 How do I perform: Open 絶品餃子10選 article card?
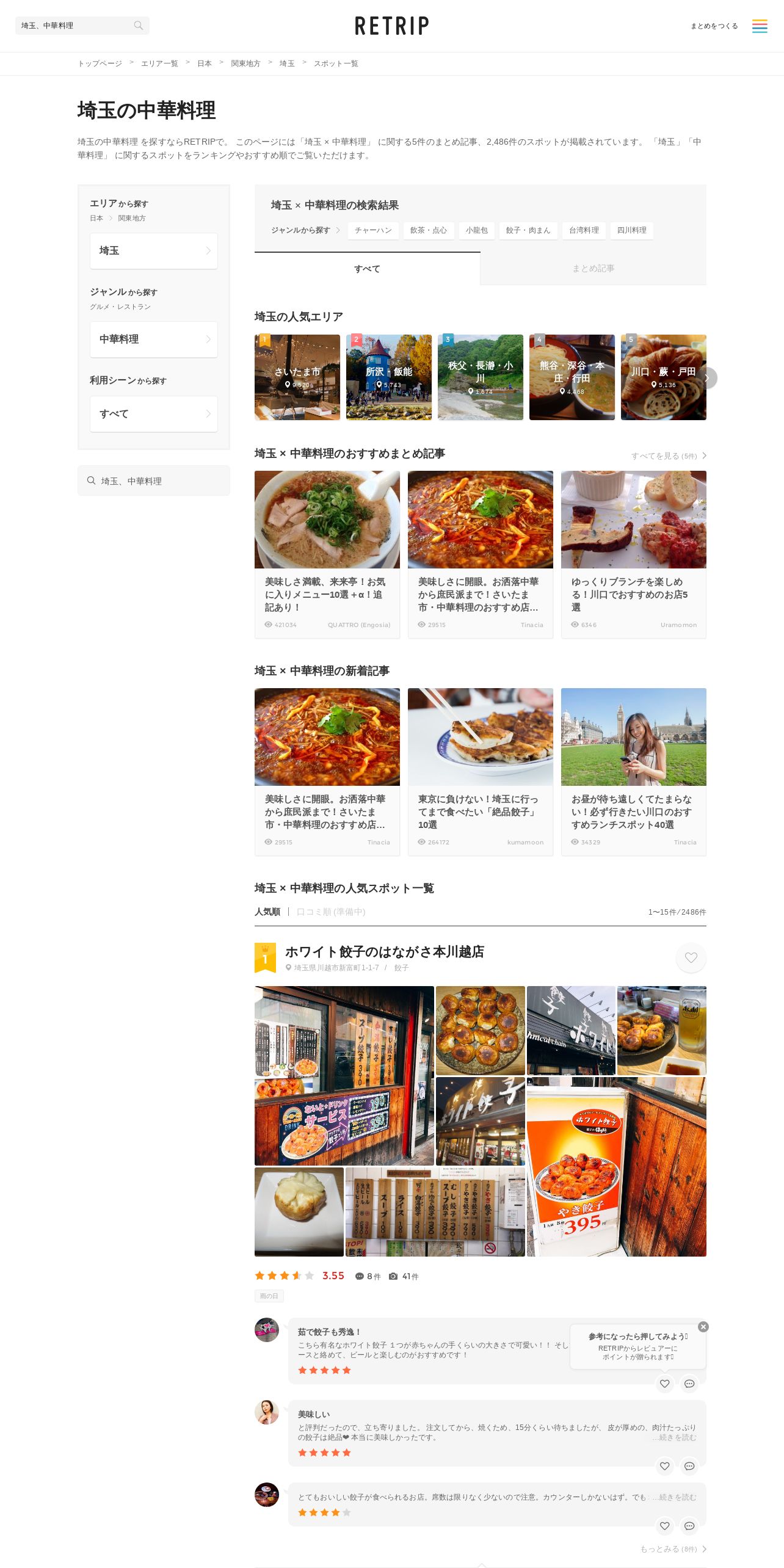point(481,771)
